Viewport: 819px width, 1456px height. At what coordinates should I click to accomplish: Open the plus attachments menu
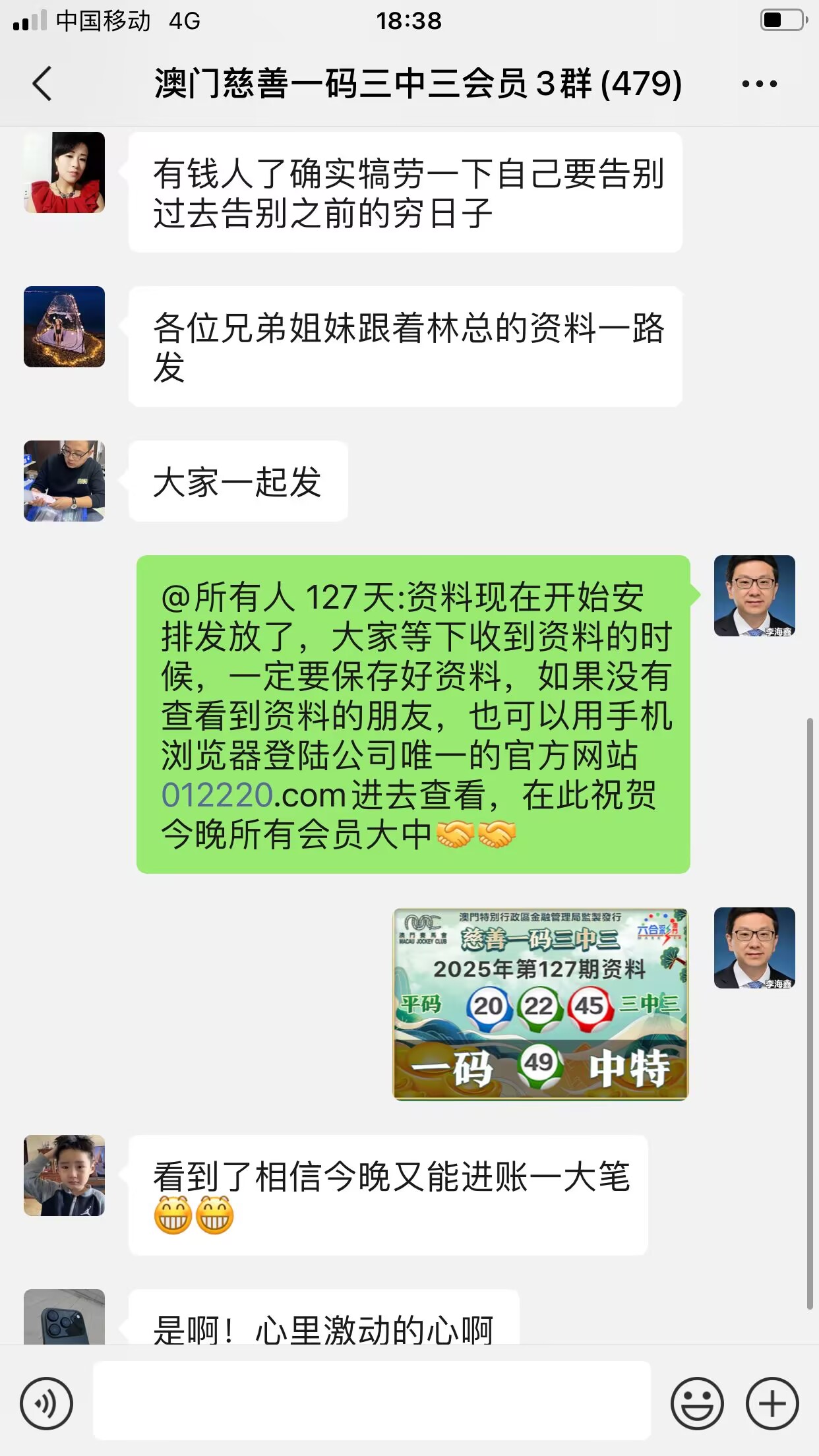point(772,1403)
